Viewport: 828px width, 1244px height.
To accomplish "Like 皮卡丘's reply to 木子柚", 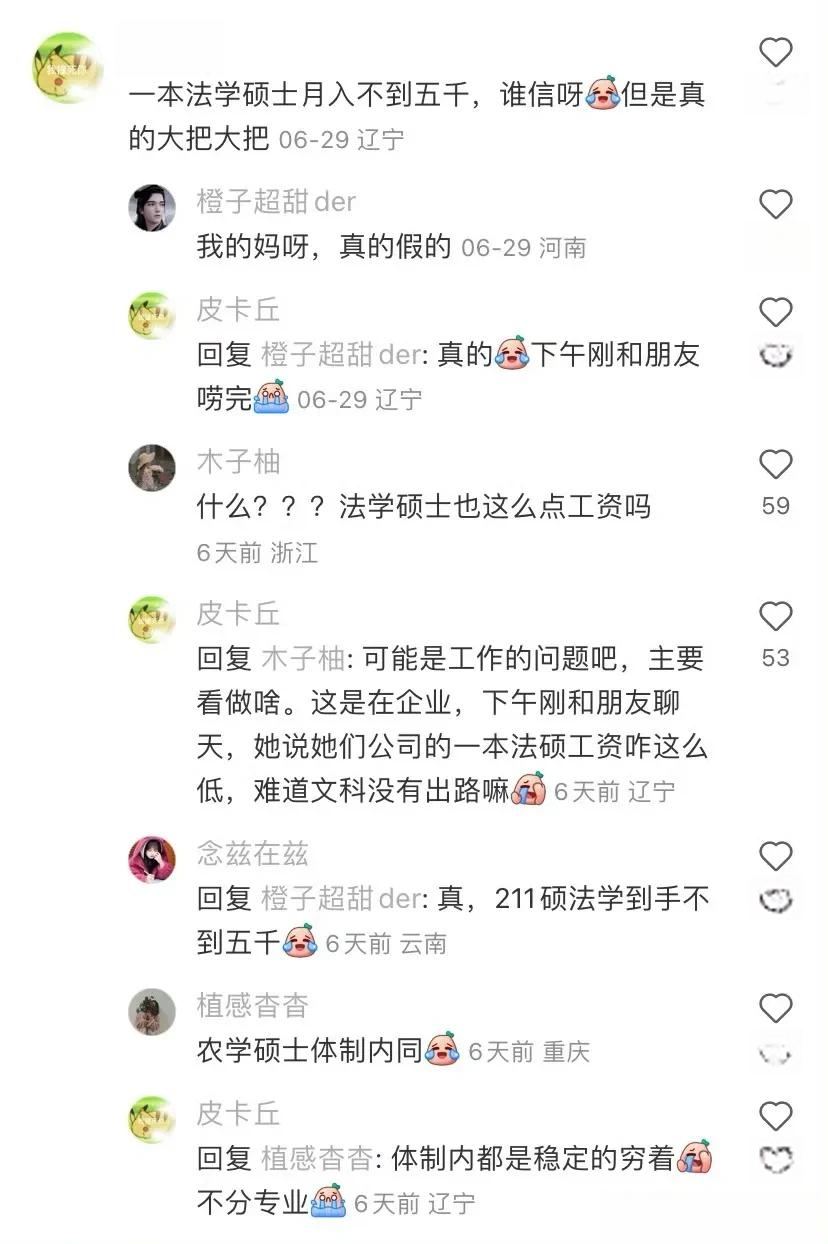I will [776, 616].
